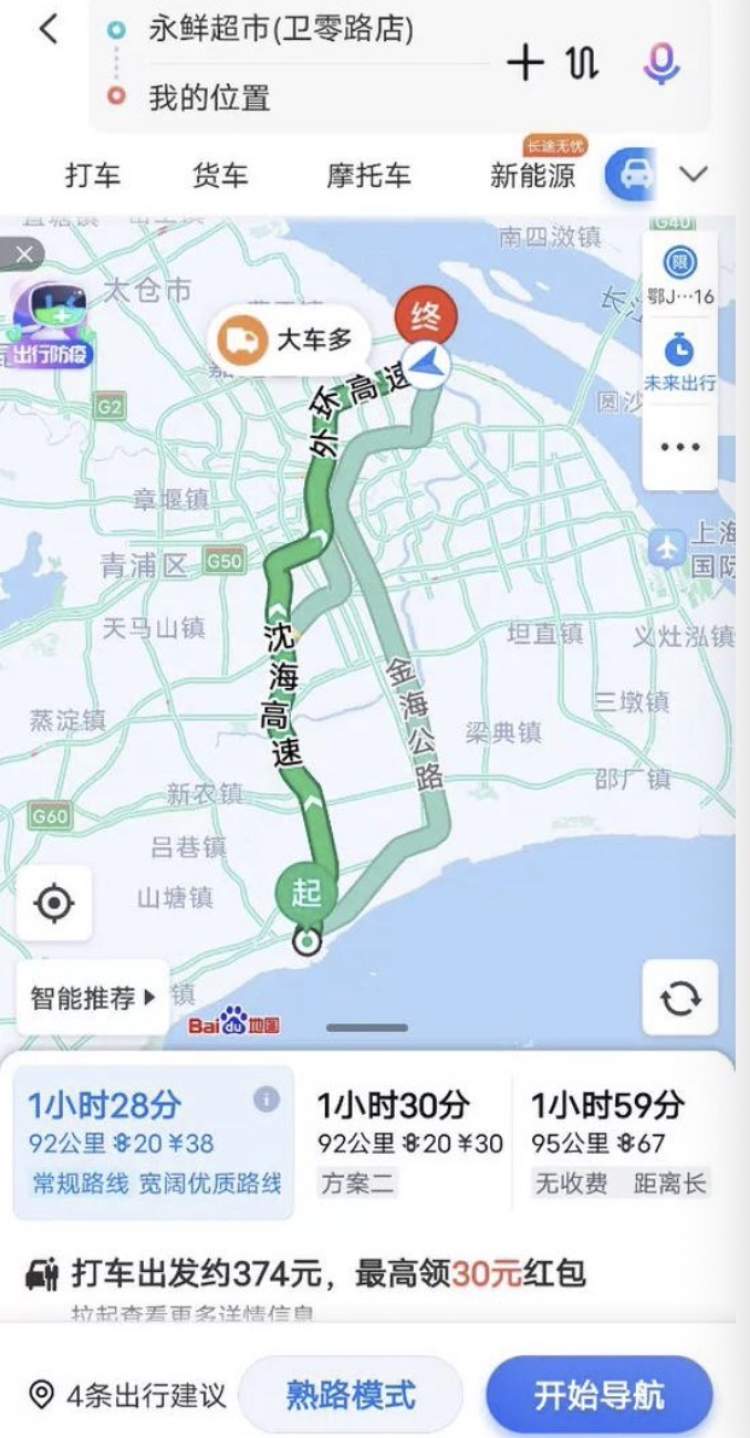Switch to the 新能源 tab

coord(532,175)
